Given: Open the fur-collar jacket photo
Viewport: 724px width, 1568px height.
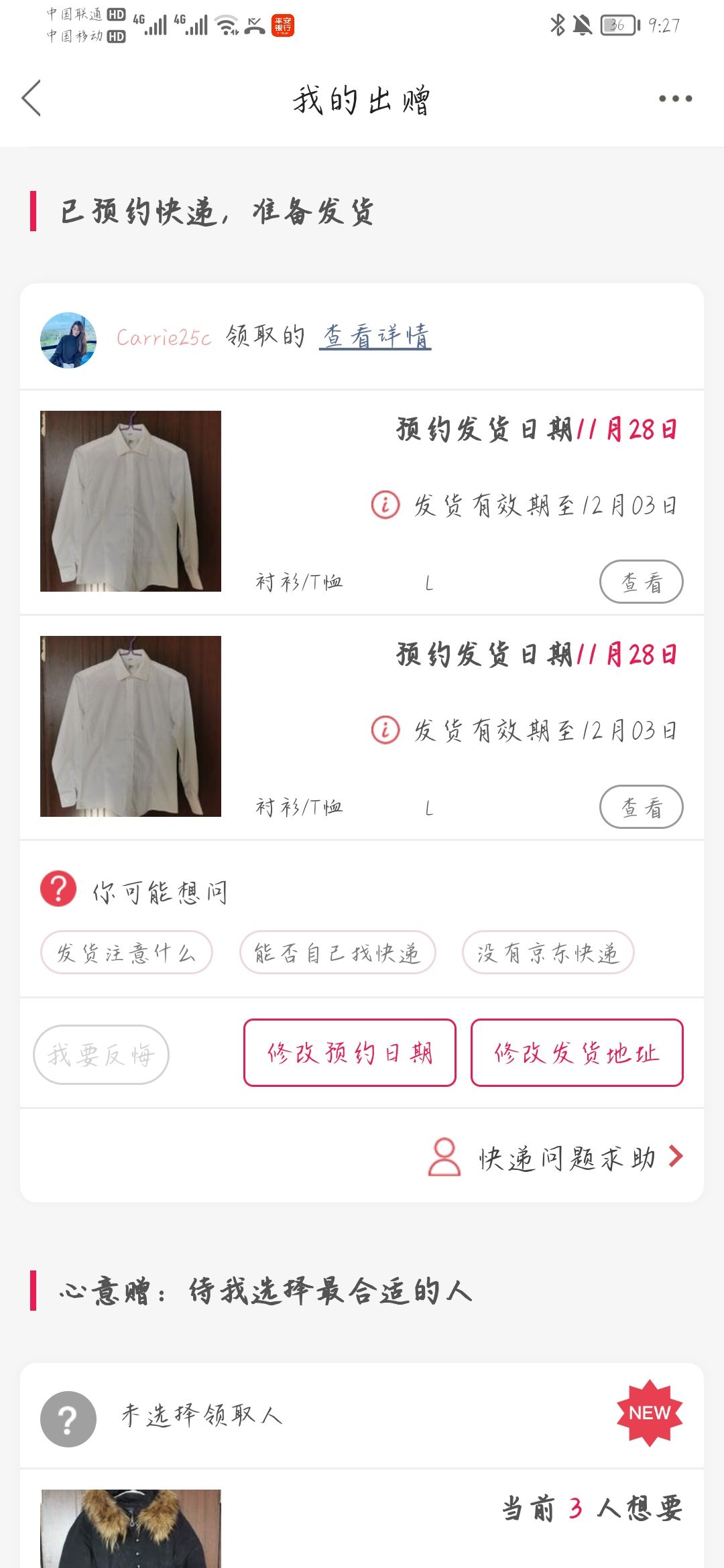Looking at the screenshot, I should tap(131, 1529).
